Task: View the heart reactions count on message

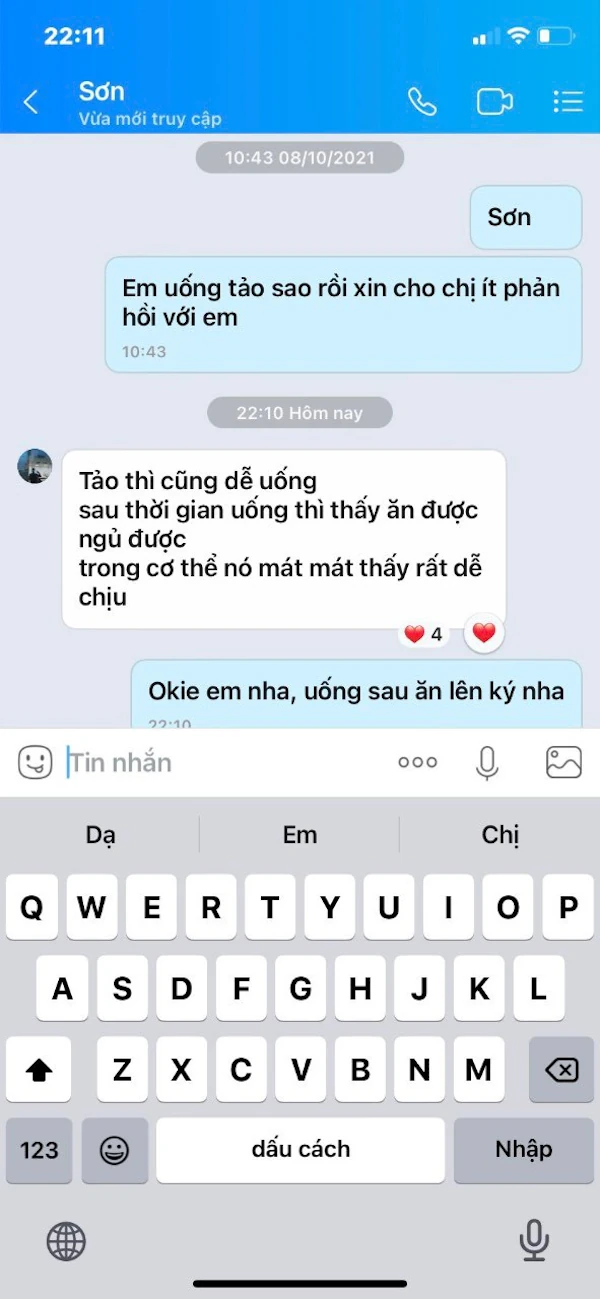Action: (423, 634)
